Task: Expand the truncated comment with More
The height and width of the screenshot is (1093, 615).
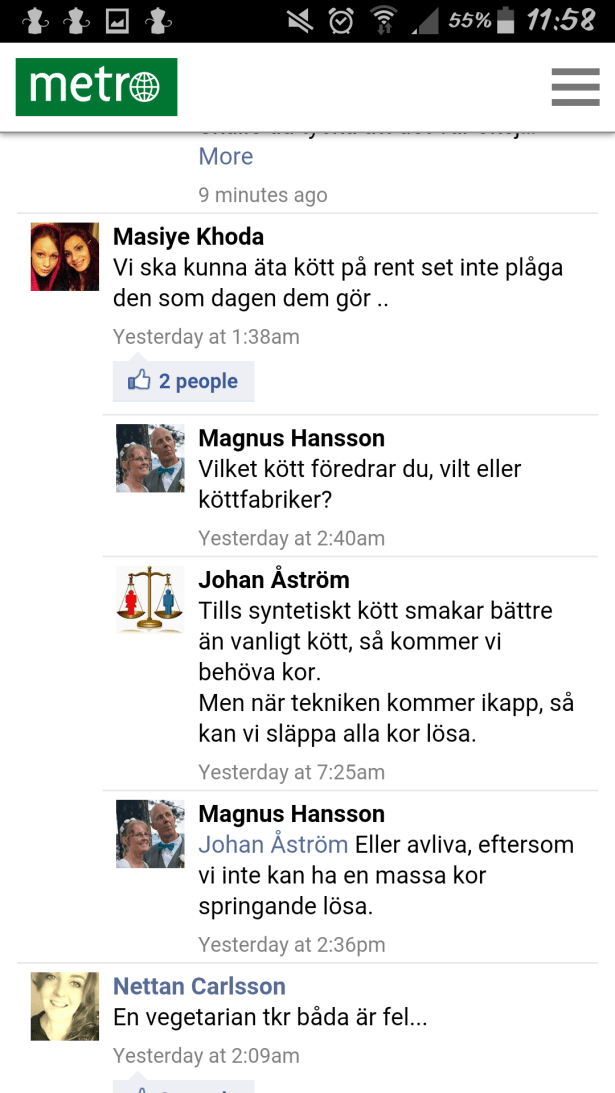Action: coord(225,156)
